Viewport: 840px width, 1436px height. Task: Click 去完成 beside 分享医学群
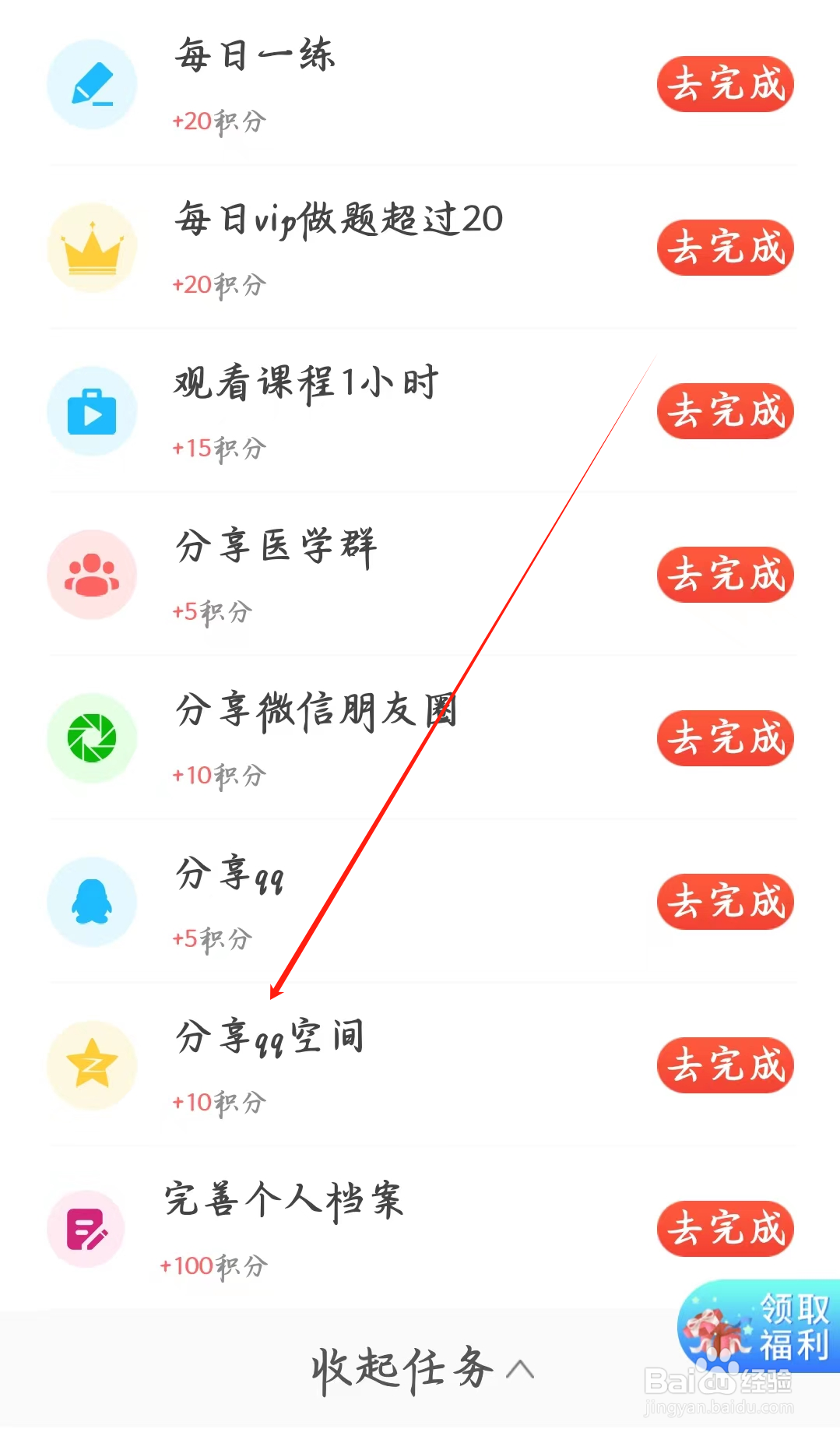pyautogui.click(x=724, y=575)
